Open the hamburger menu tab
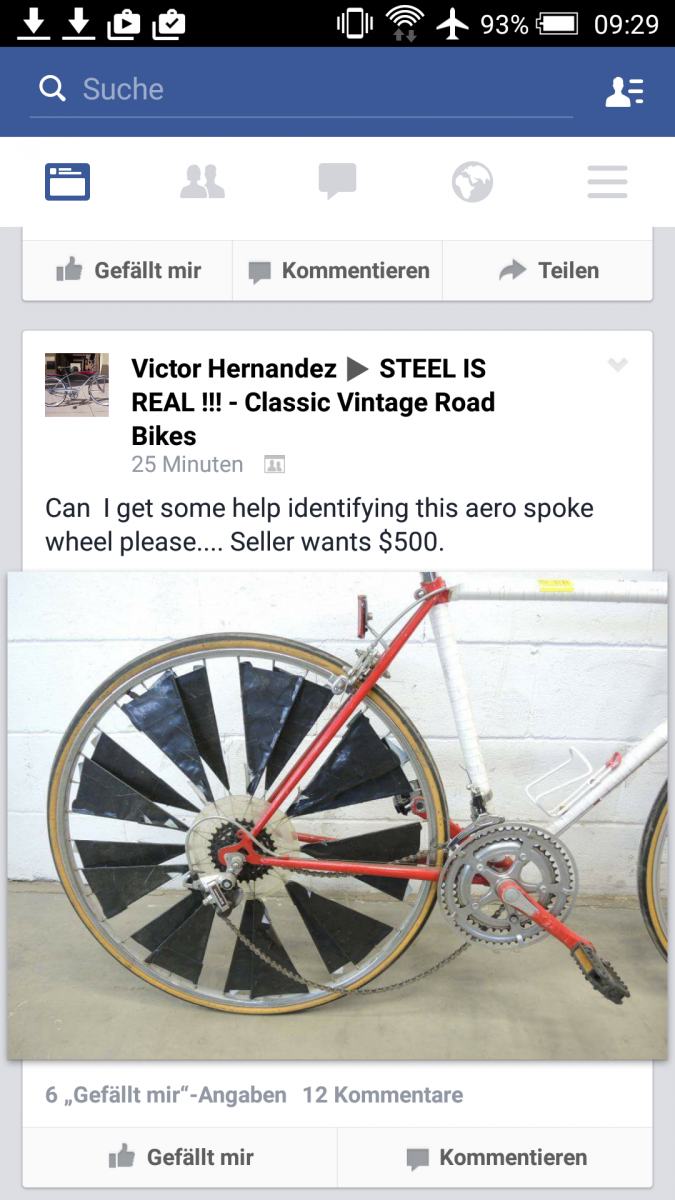The width and height of the screenshot is (675, 1200). (x=607, y=182)
